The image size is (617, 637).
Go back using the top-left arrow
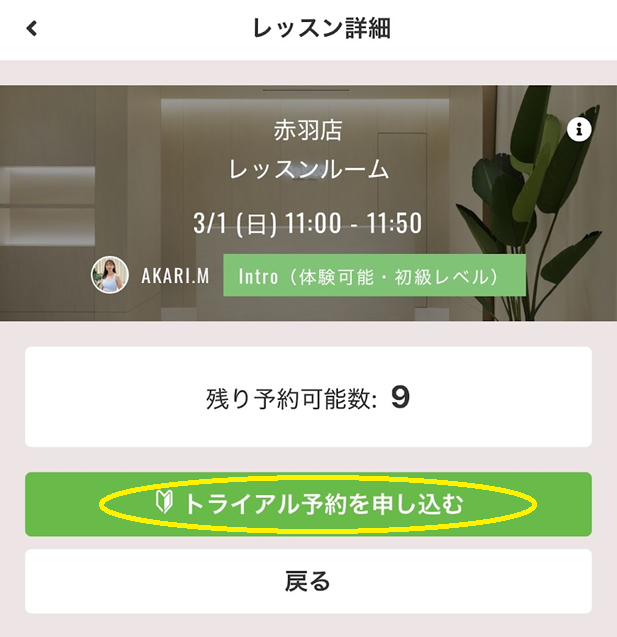pyautogui.click(x=32, y=29)
